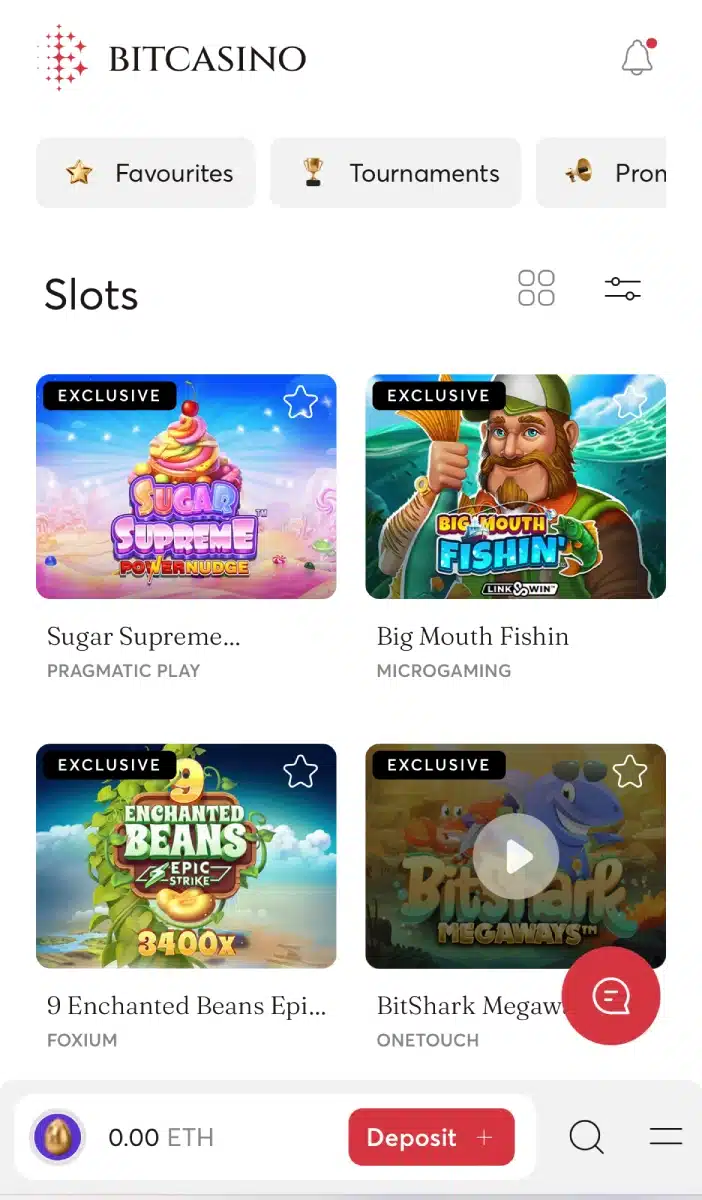Open the search magnifier icon

(586, 1137)
